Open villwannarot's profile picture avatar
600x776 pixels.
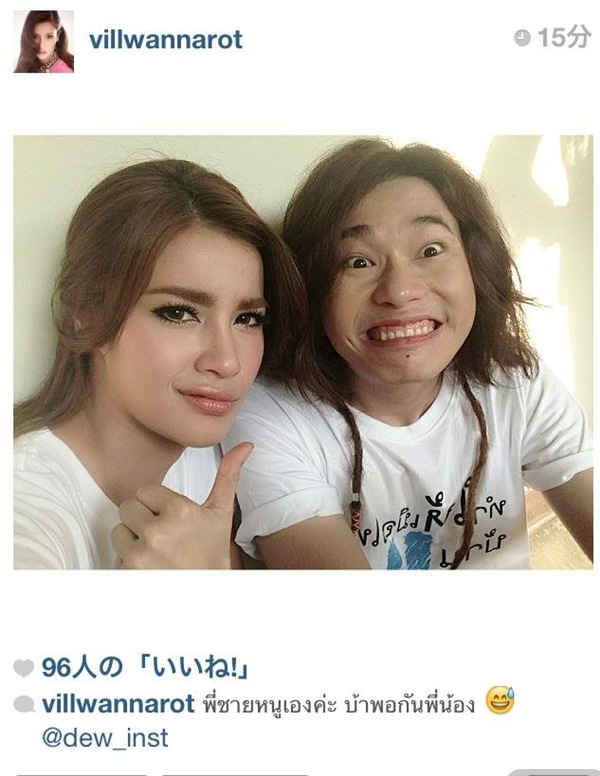(x=43, y=42)
